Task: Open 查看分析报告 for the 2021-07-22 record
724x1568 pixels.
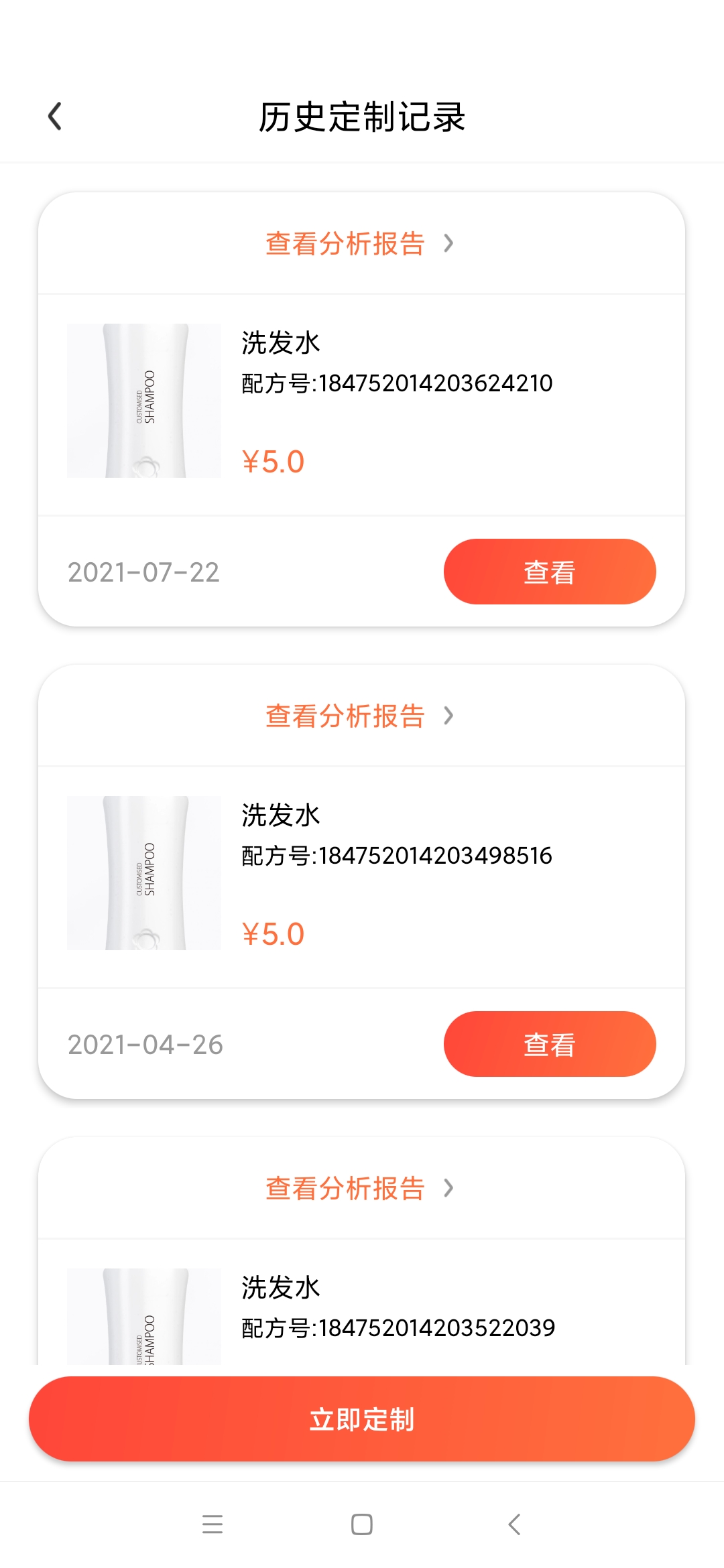Action: point(360,244)
